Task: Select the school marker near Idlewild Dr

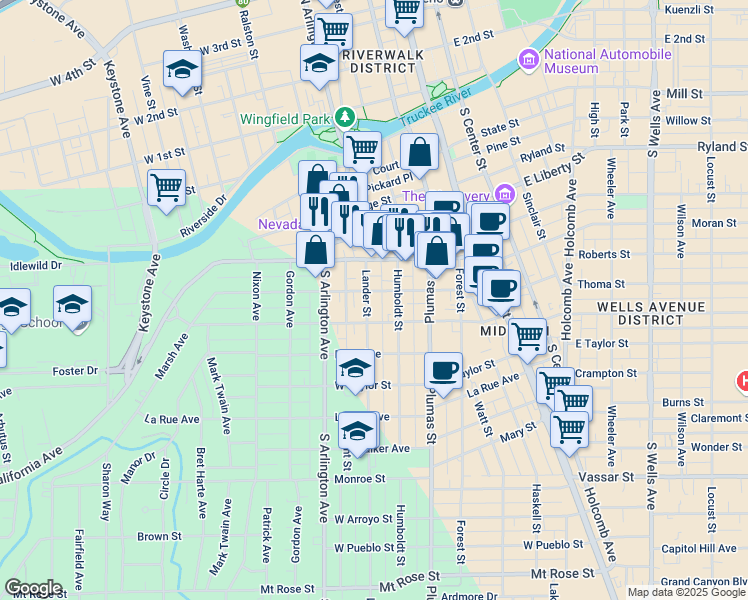Action: pos(72,303)
